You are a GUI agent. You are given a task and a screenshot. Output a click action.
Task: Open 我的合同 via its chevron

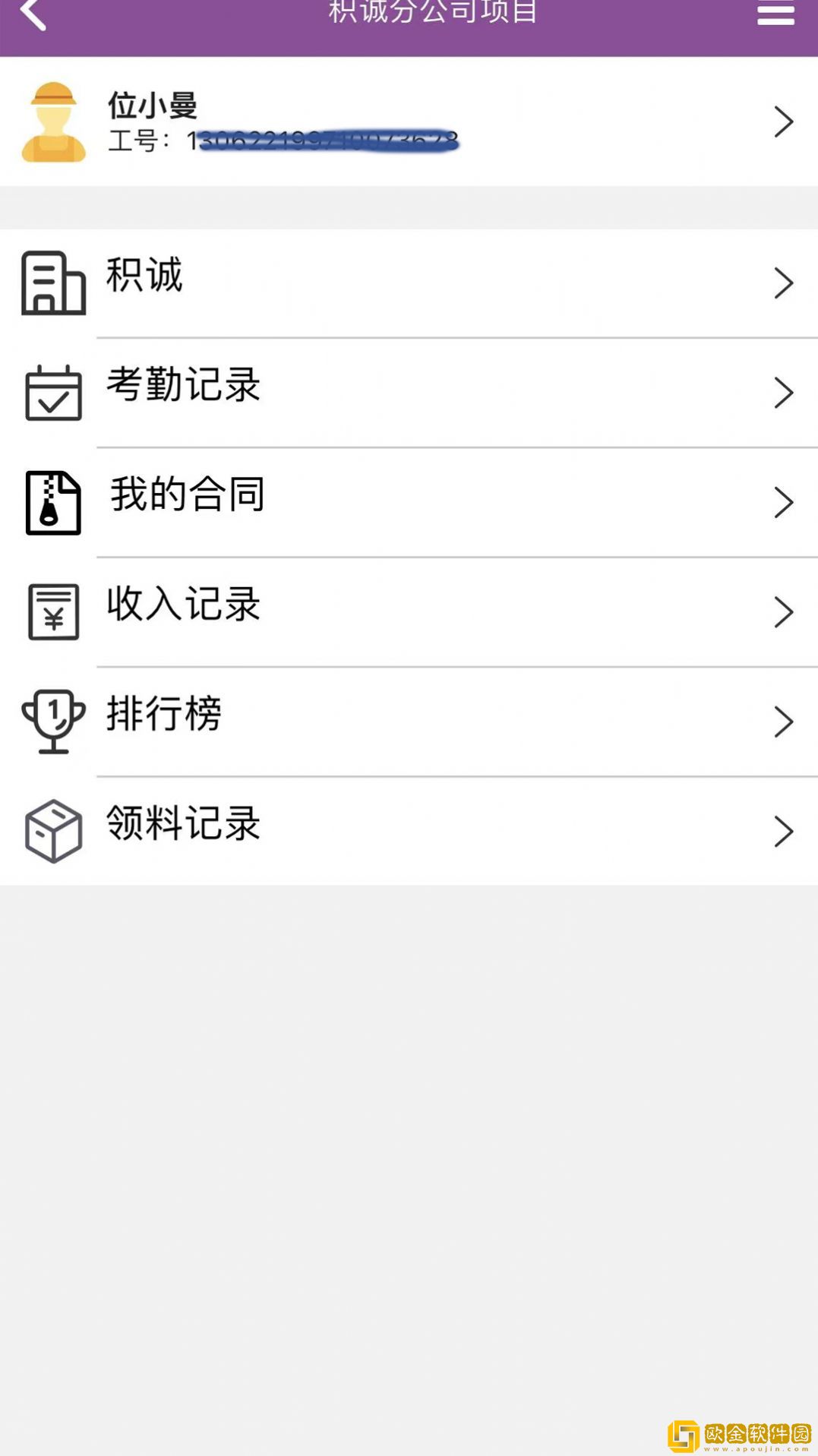point(784,501)
